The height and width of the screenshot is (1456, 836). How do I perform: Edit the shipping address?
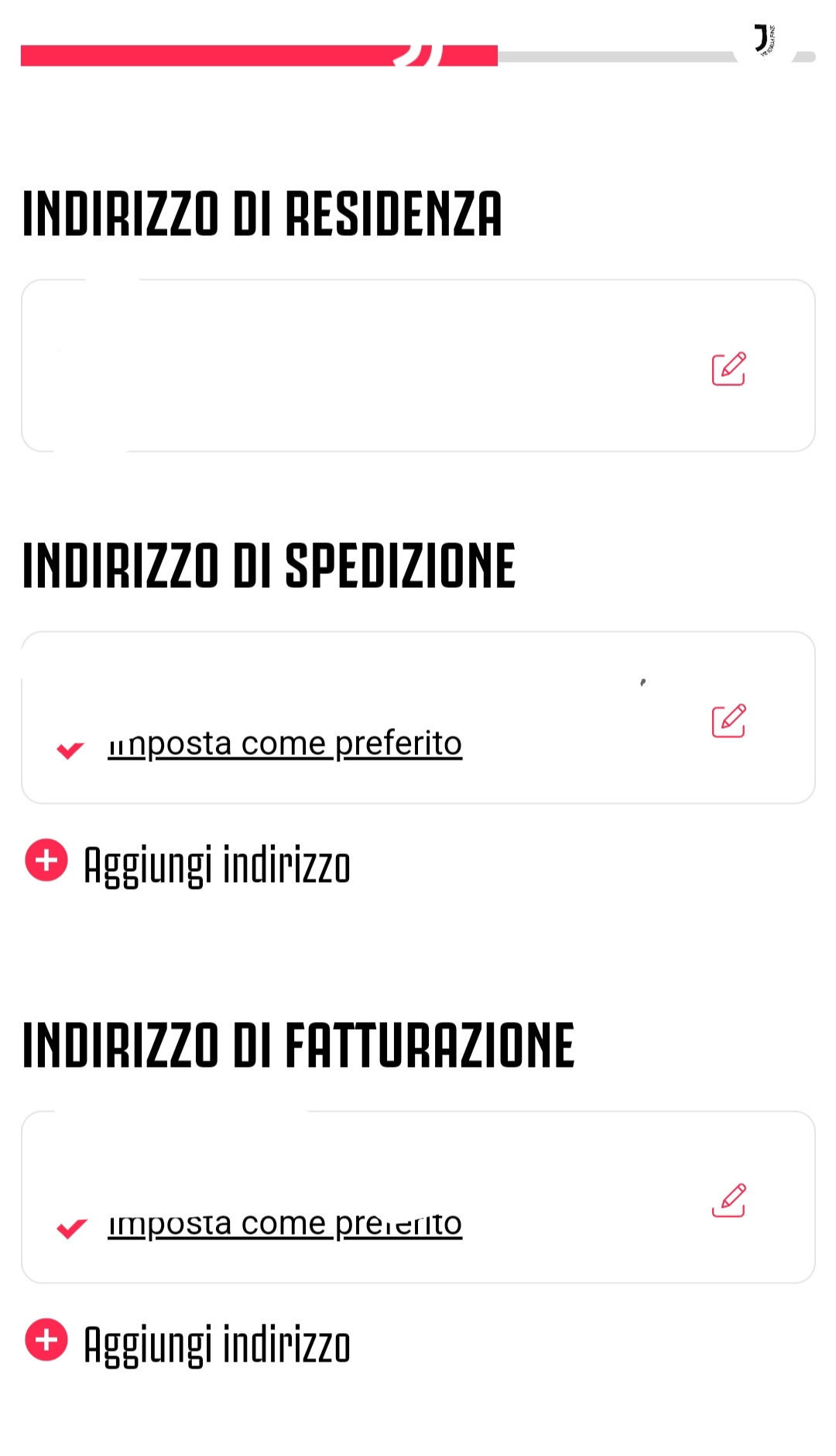pyautogui.click(x=728, y=721)
